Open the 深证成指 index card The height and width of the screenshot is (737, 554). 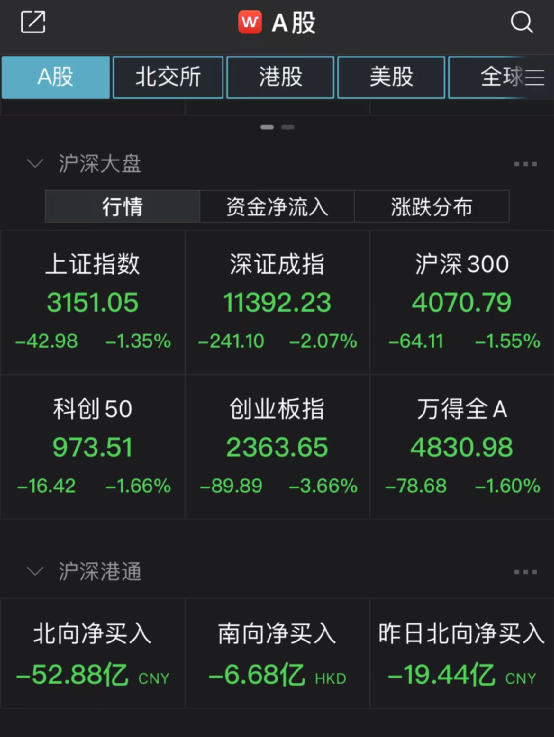click(x=277, y=302)
